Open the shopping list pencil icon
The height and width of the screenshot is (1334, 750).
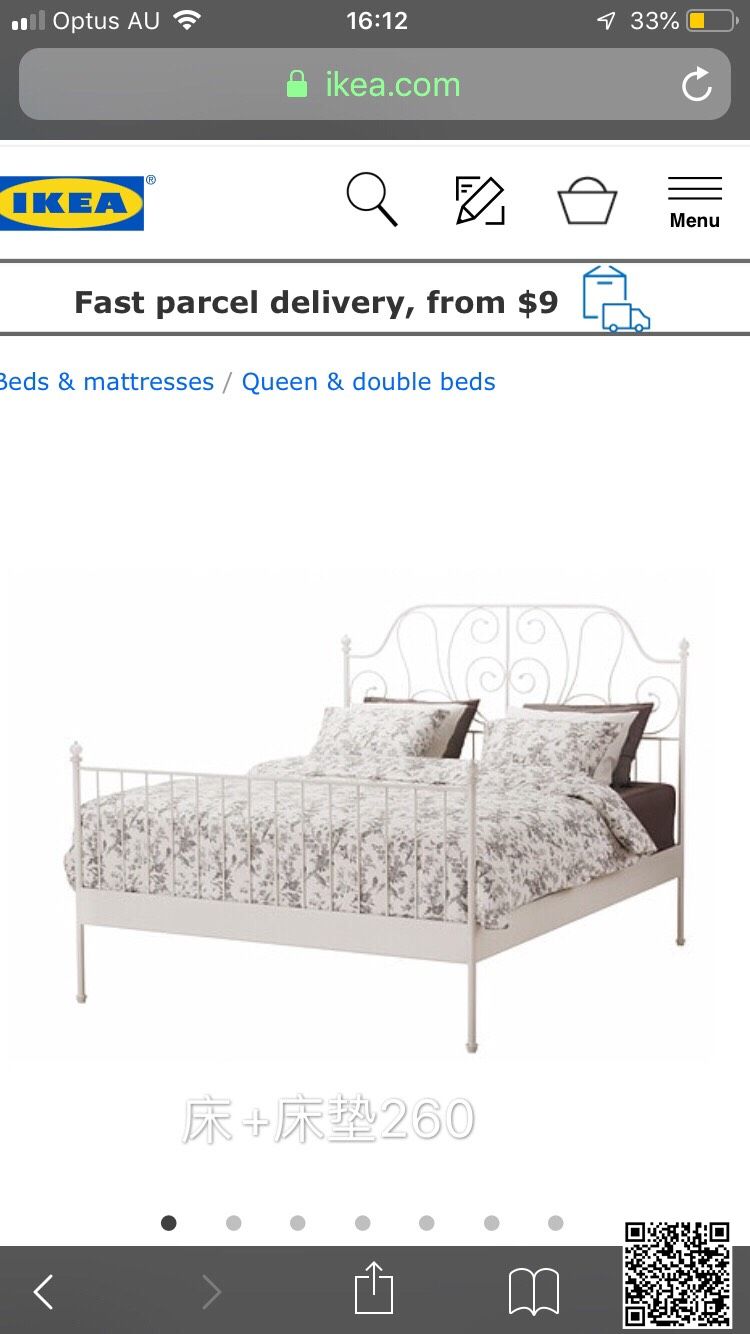pyautogui.click(x=480, y=200)
